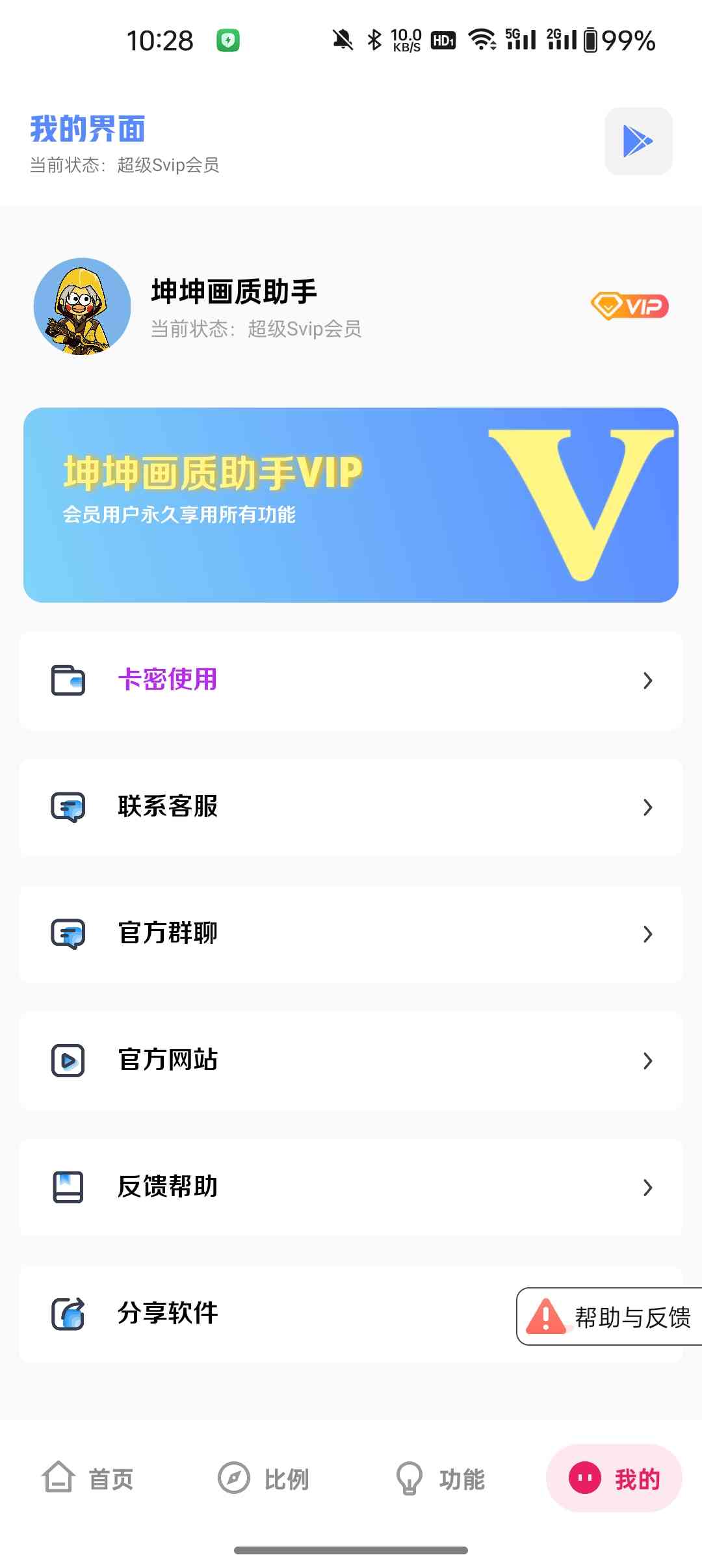Select the 我的 tab
Image resolution: width=702 pixels, height=1568 pixels.
614,1479
